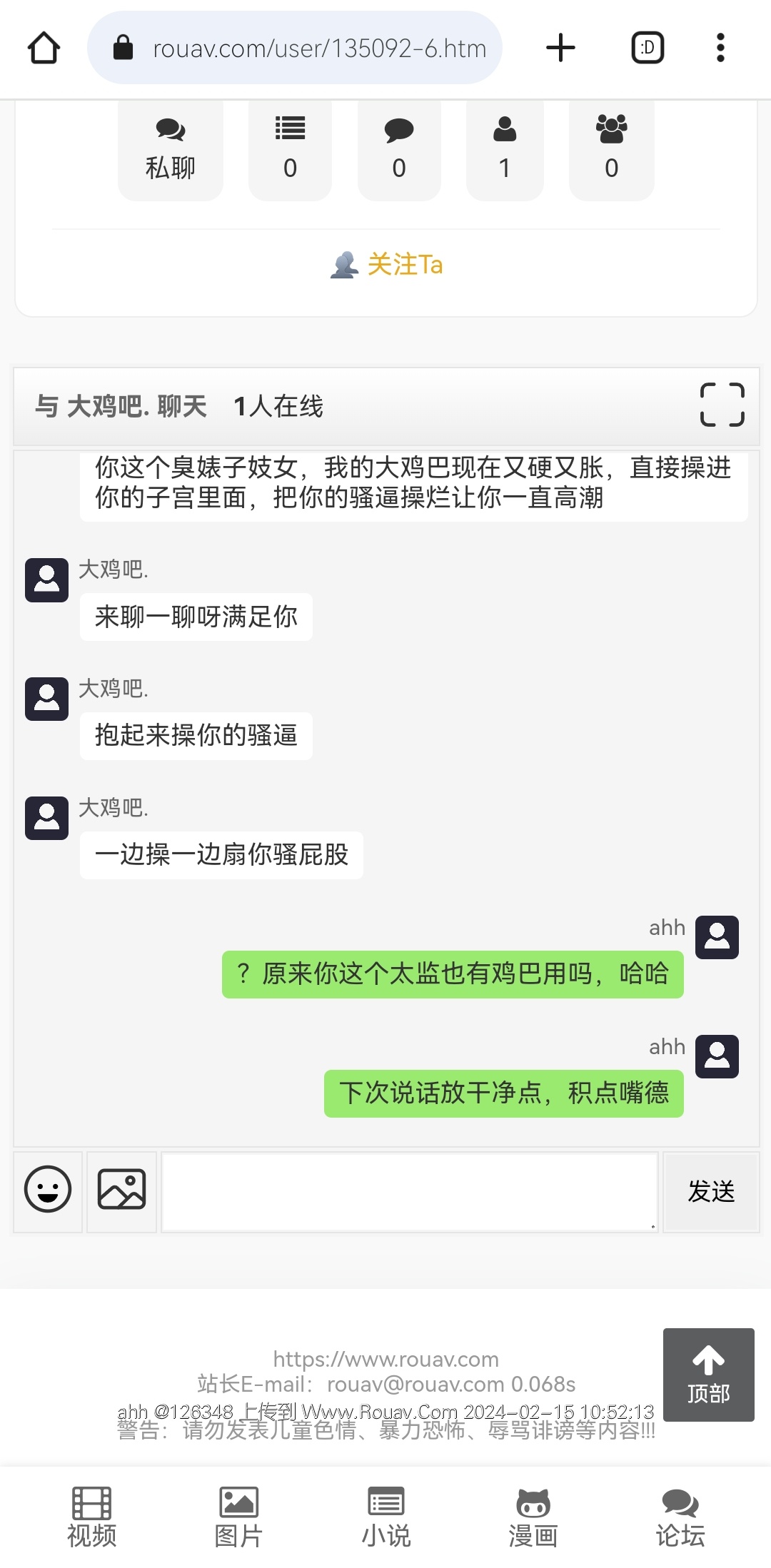
Task: Open the emoji picker
Action: pyautogui.click(x=48, y=1190)
